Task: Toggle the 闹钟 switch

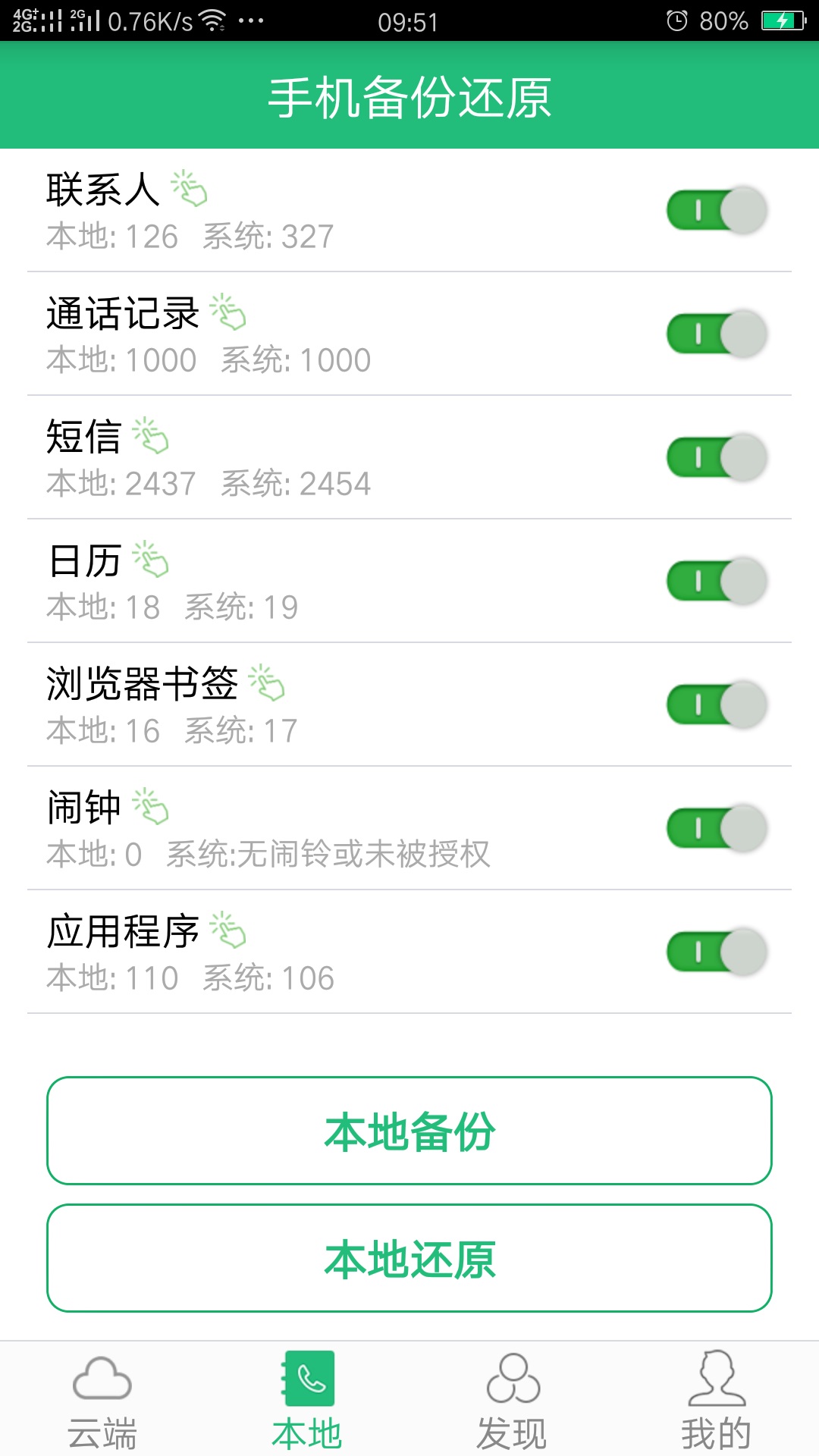Action: (x=717, y=828)
